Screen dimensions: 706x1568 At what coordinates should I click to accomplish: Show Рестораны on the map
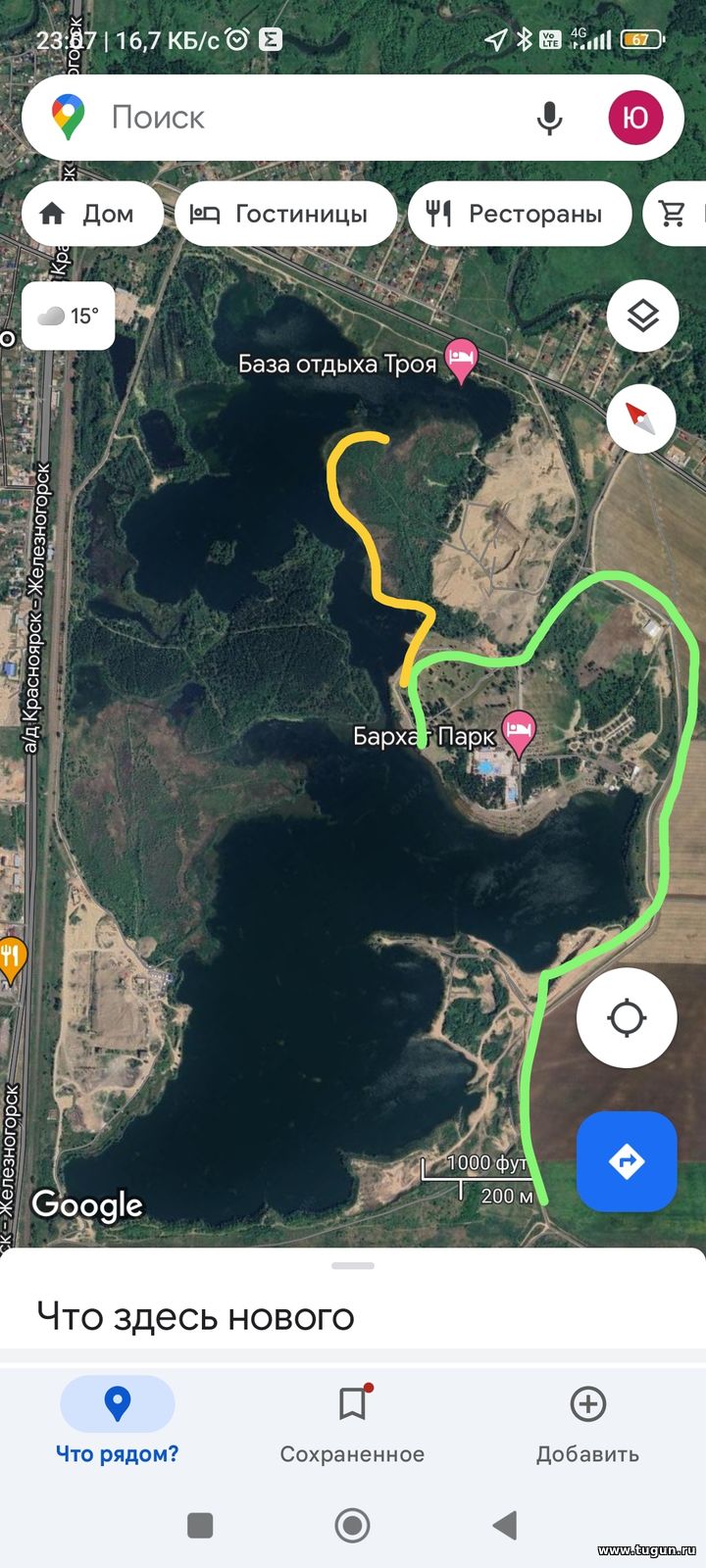pyautogui.click(x=519, y=214)
